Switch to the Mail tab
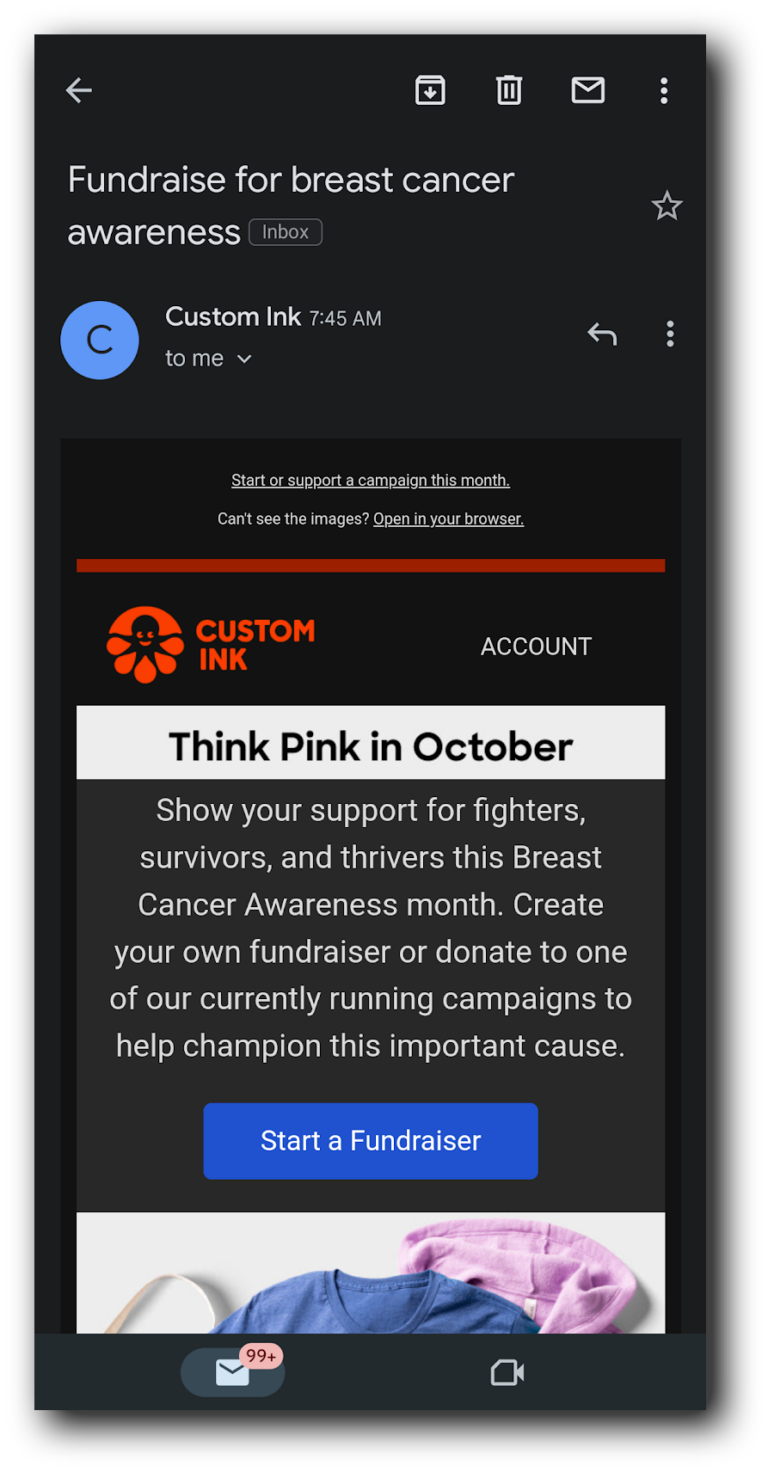 point(233,1372)
